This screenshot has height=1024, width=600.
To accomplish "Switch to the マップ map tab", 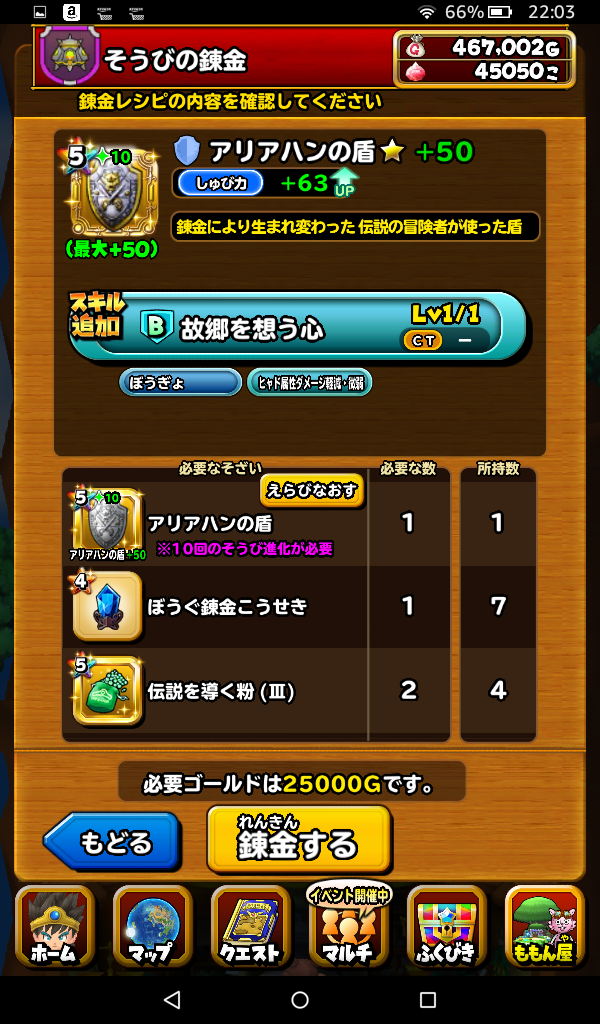I will tap(152, 927).
